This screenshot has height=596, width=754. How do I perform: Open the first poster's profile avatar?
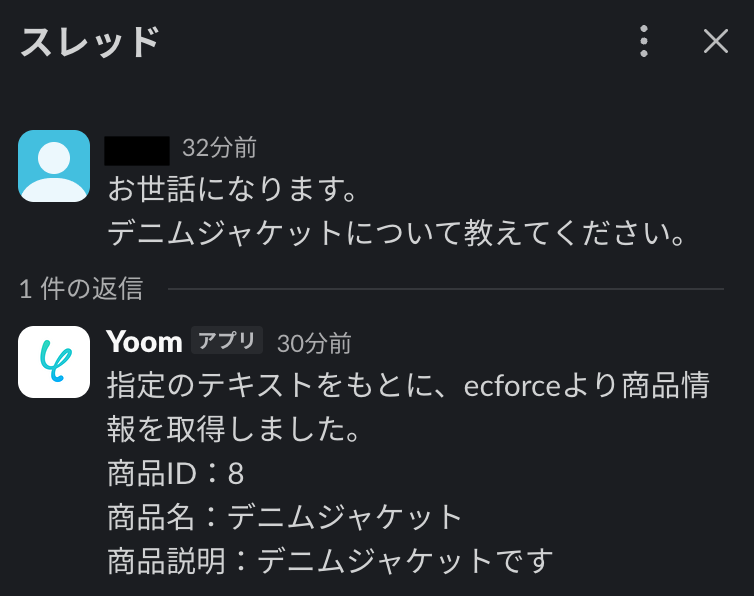54,166
